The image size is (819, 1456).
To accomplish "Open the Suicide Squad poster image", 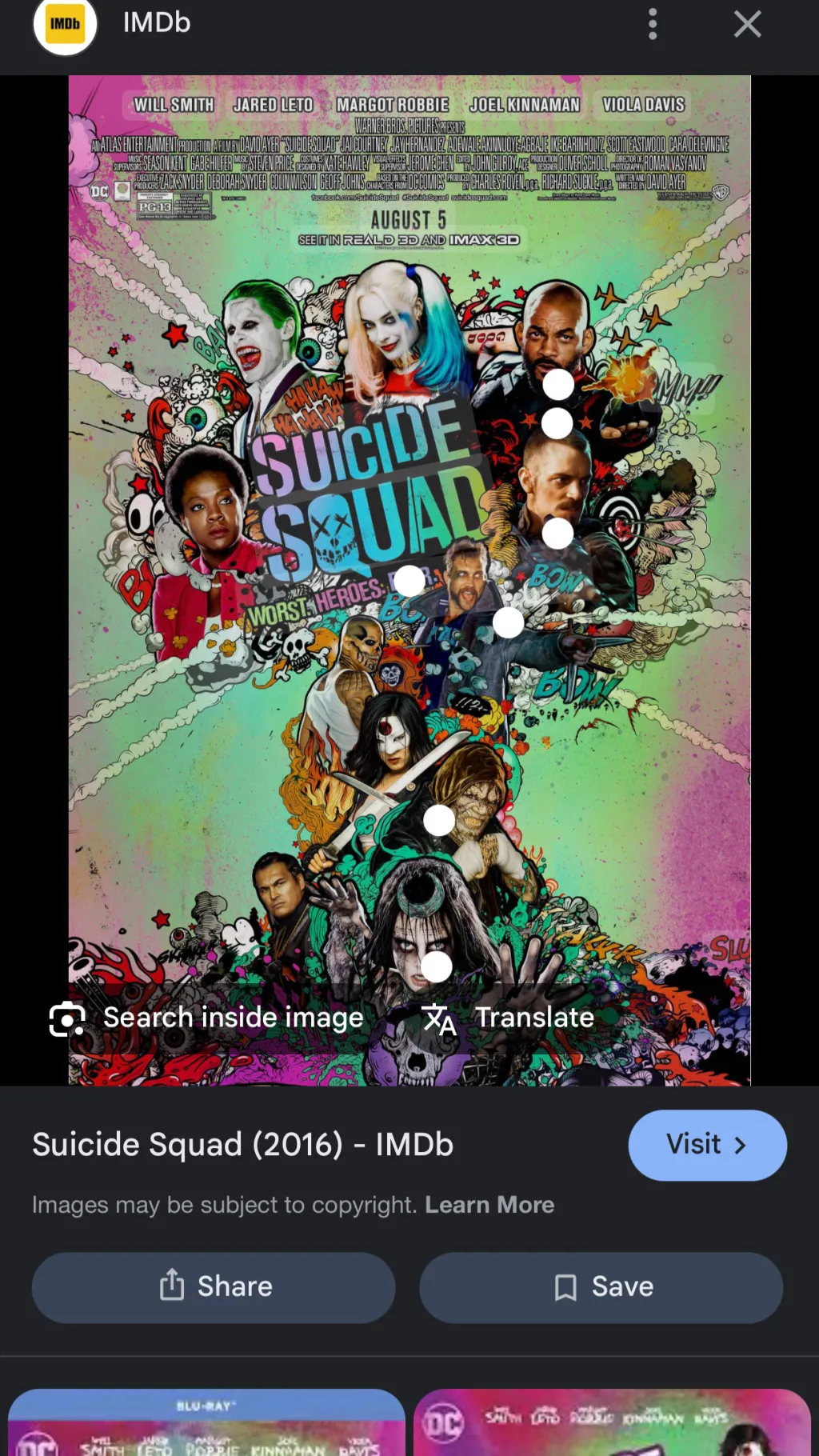I will [x=409, y=560].
